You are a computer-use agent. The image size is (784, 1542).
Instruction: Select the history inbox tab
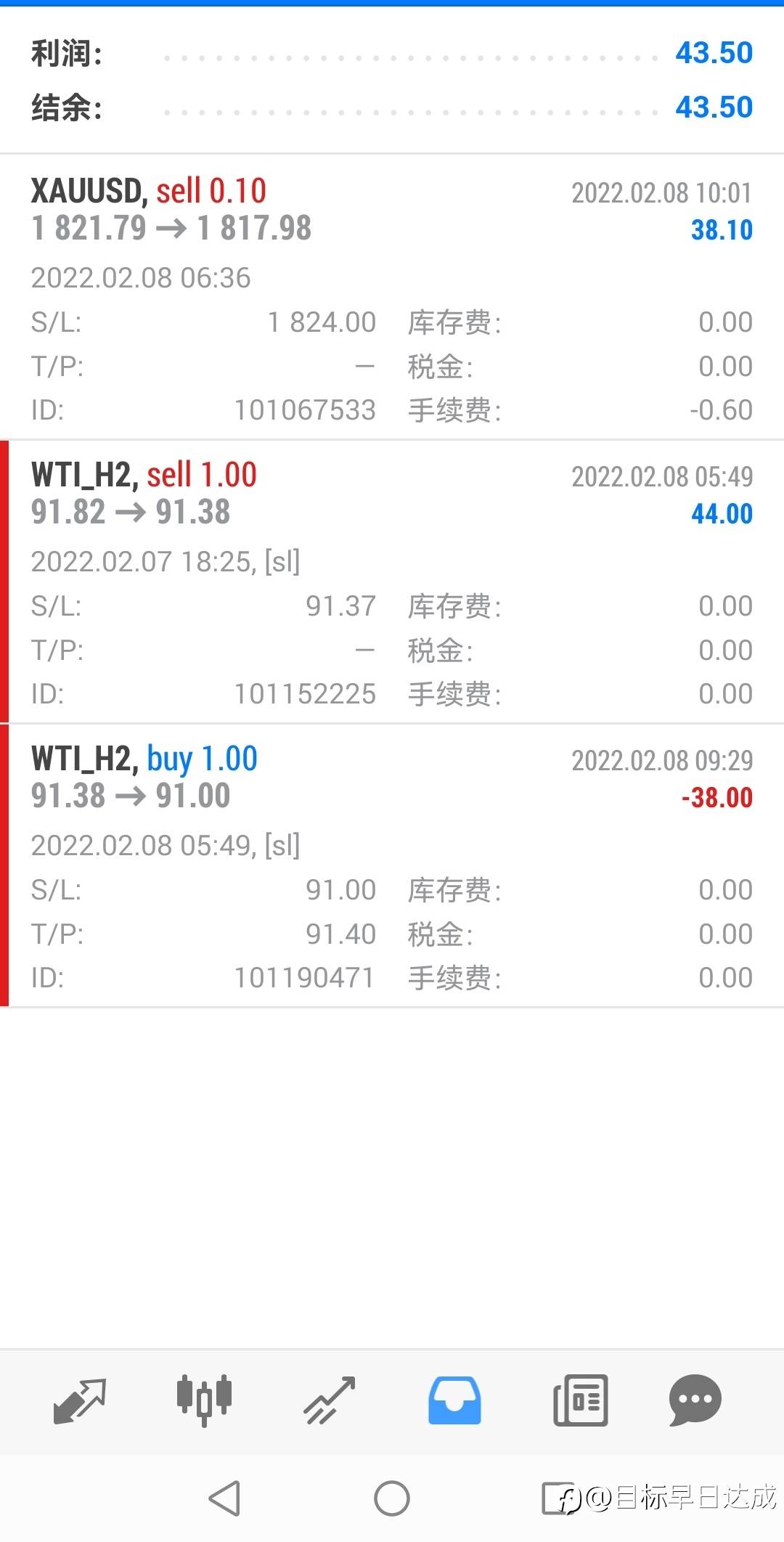coord(454,1400)
